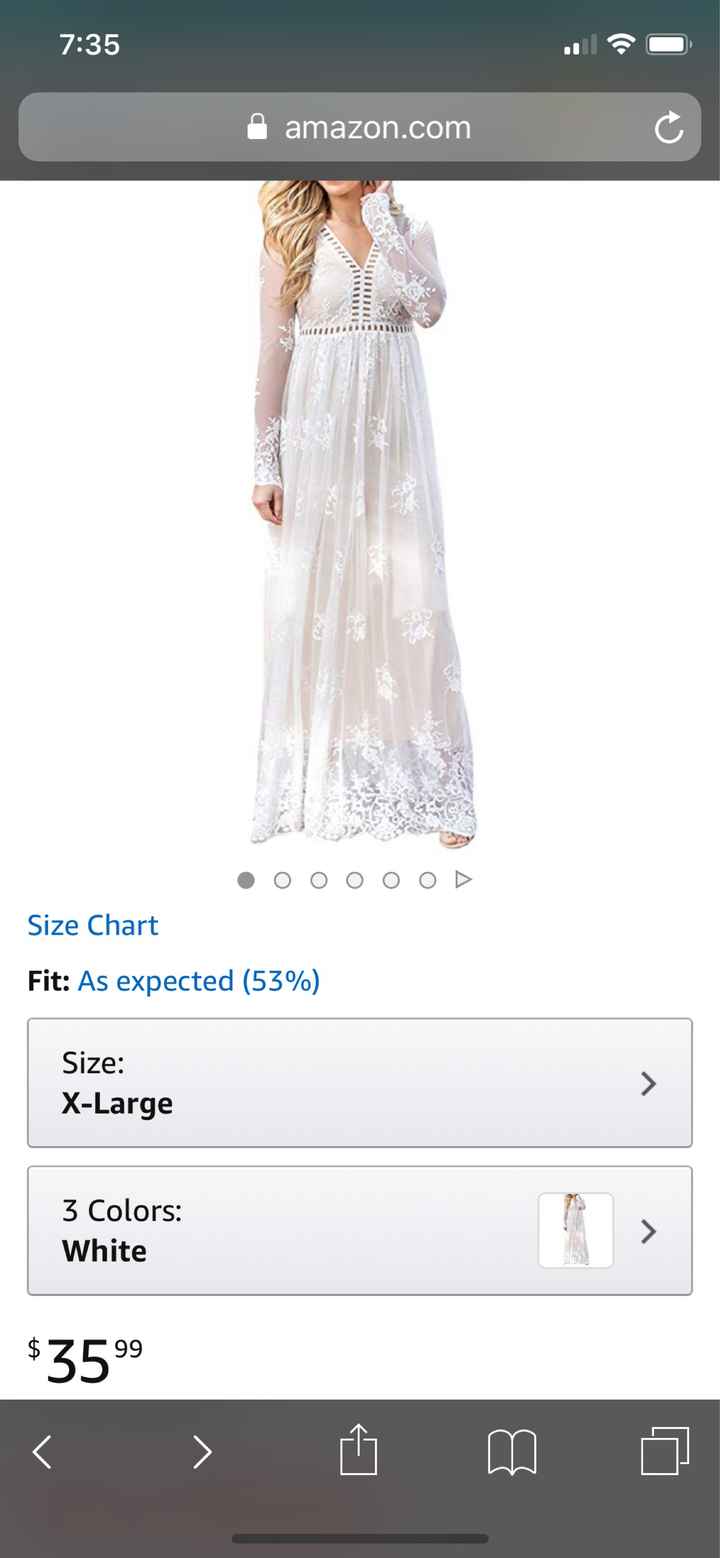
Task: Expand the Size X-Large selector
Action: 360,1083
